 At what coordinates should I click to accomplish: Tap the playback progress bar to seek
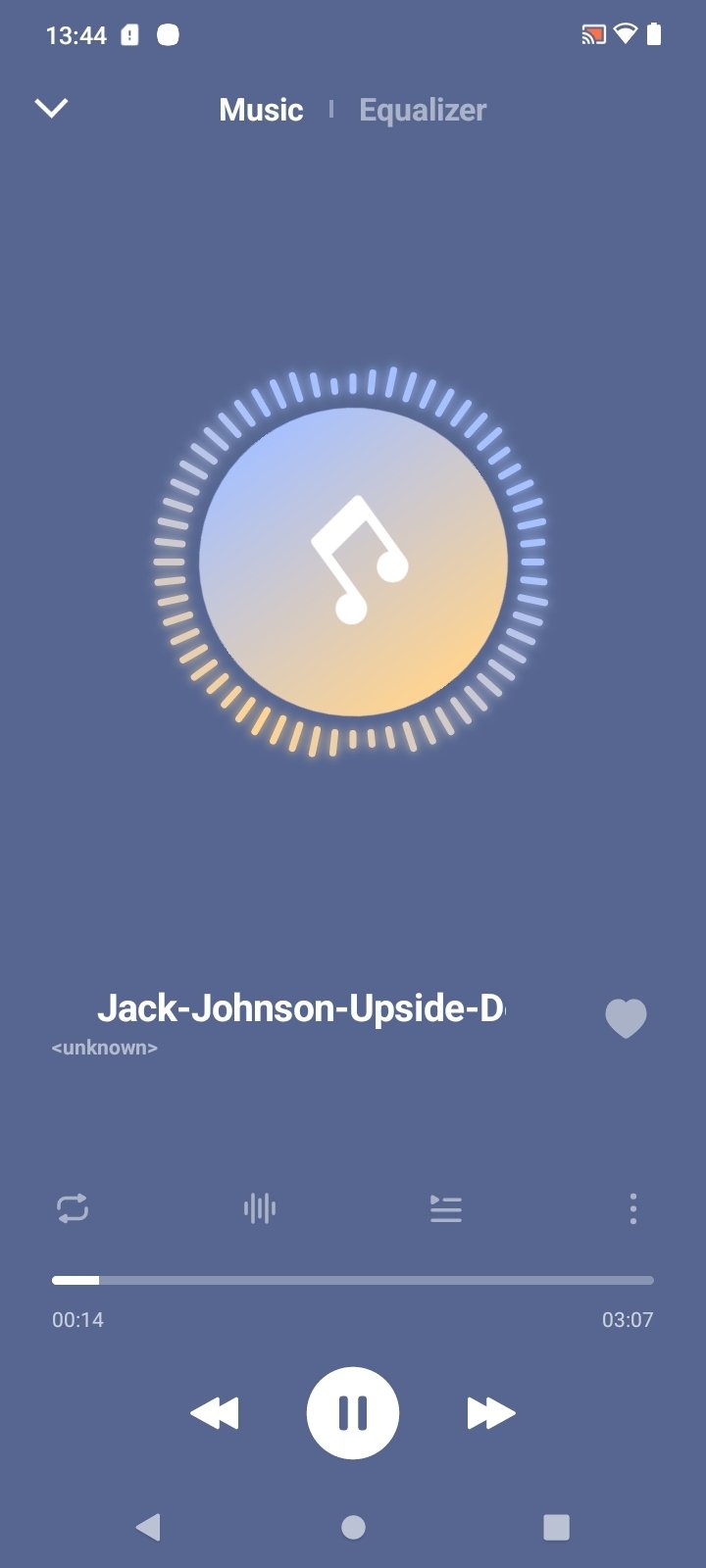click(353, 1280)
